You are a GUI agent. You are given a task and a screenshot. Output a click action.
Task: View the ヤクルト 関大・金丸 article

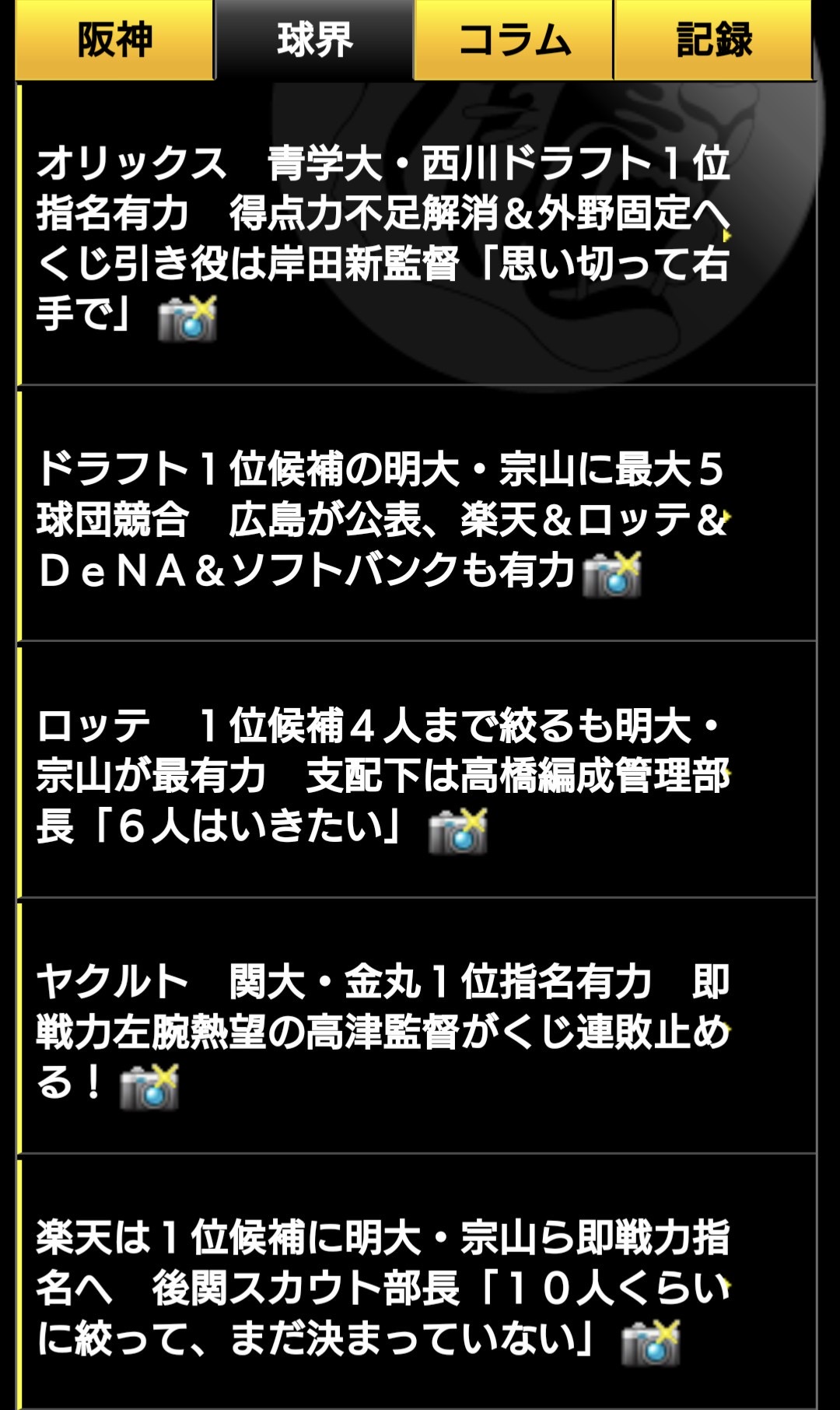[417, 1026]
